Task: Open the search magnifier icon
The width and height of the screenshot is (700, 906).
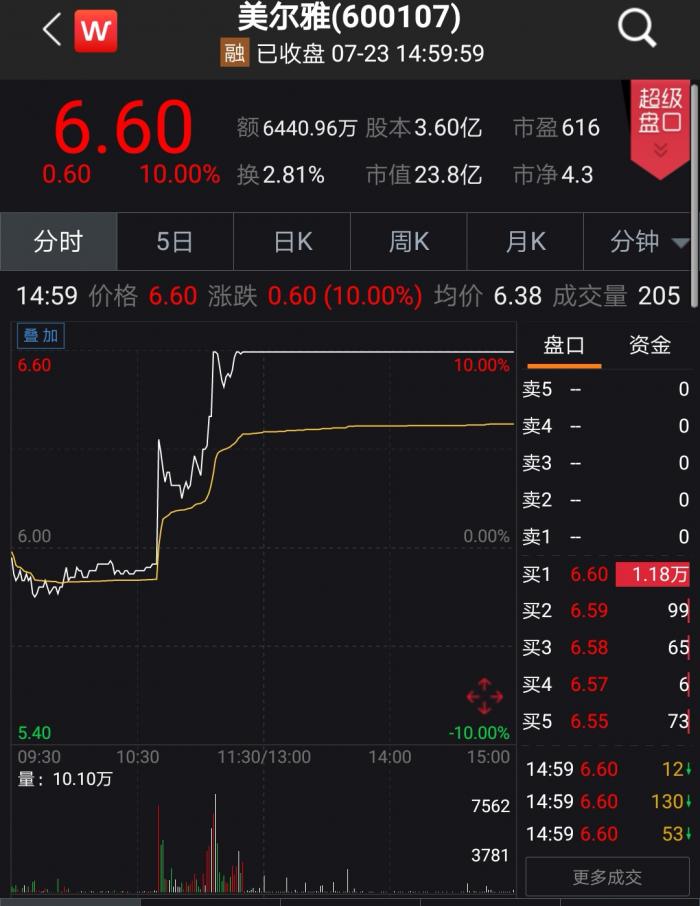Action: 636,30
